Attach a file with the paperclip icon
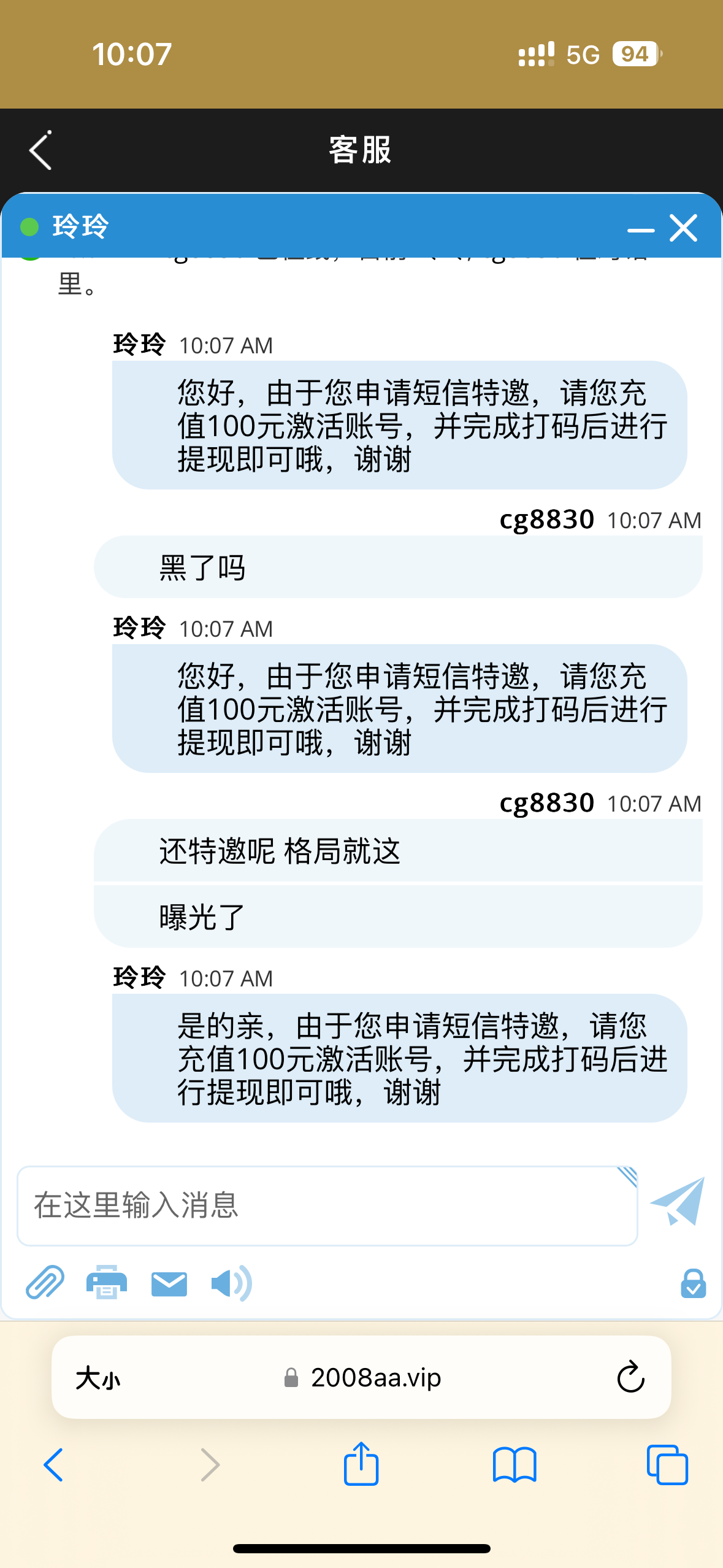723x1568 pixels. (45, 1282)
